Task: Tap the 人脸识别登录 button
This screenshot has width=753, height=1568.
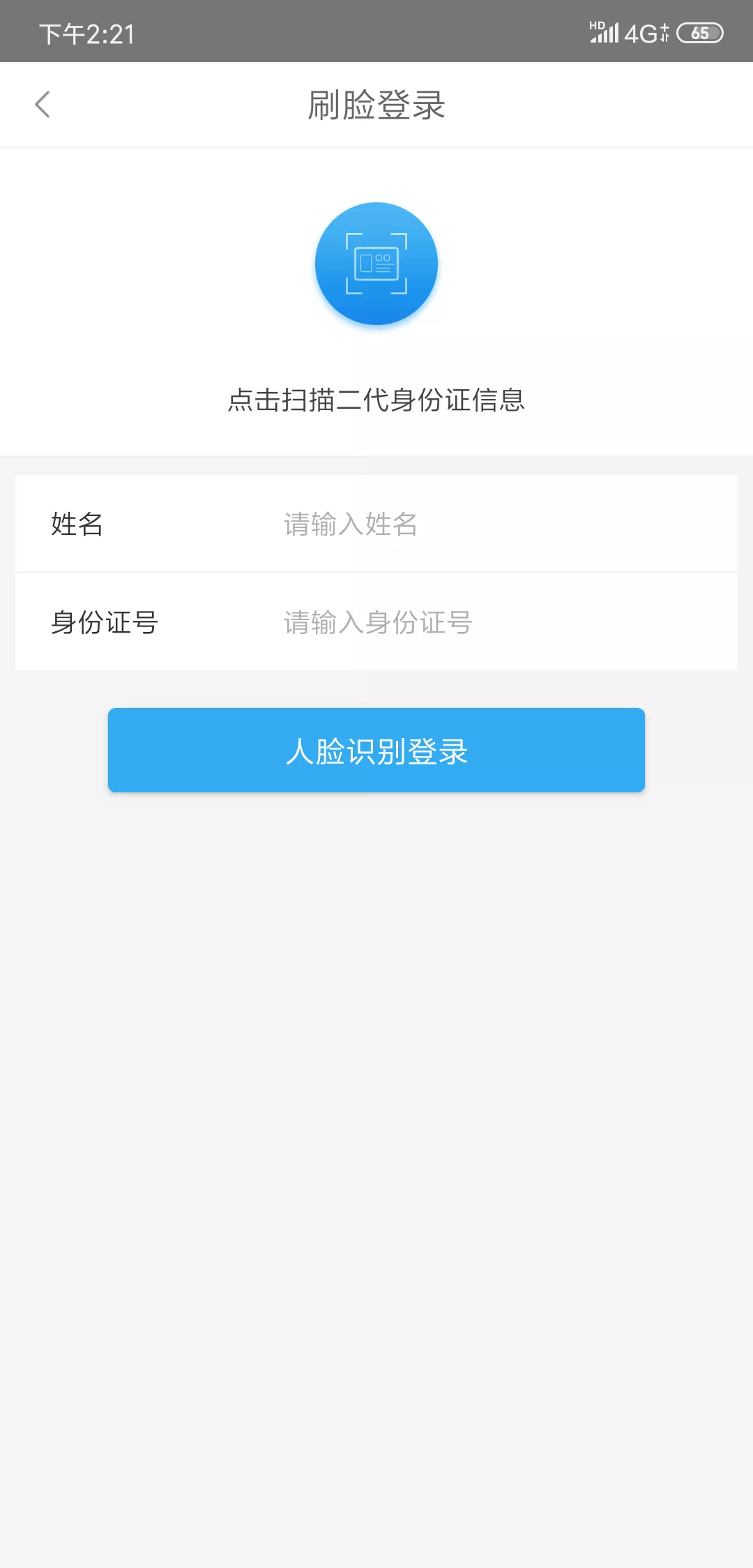Action: 376,751
